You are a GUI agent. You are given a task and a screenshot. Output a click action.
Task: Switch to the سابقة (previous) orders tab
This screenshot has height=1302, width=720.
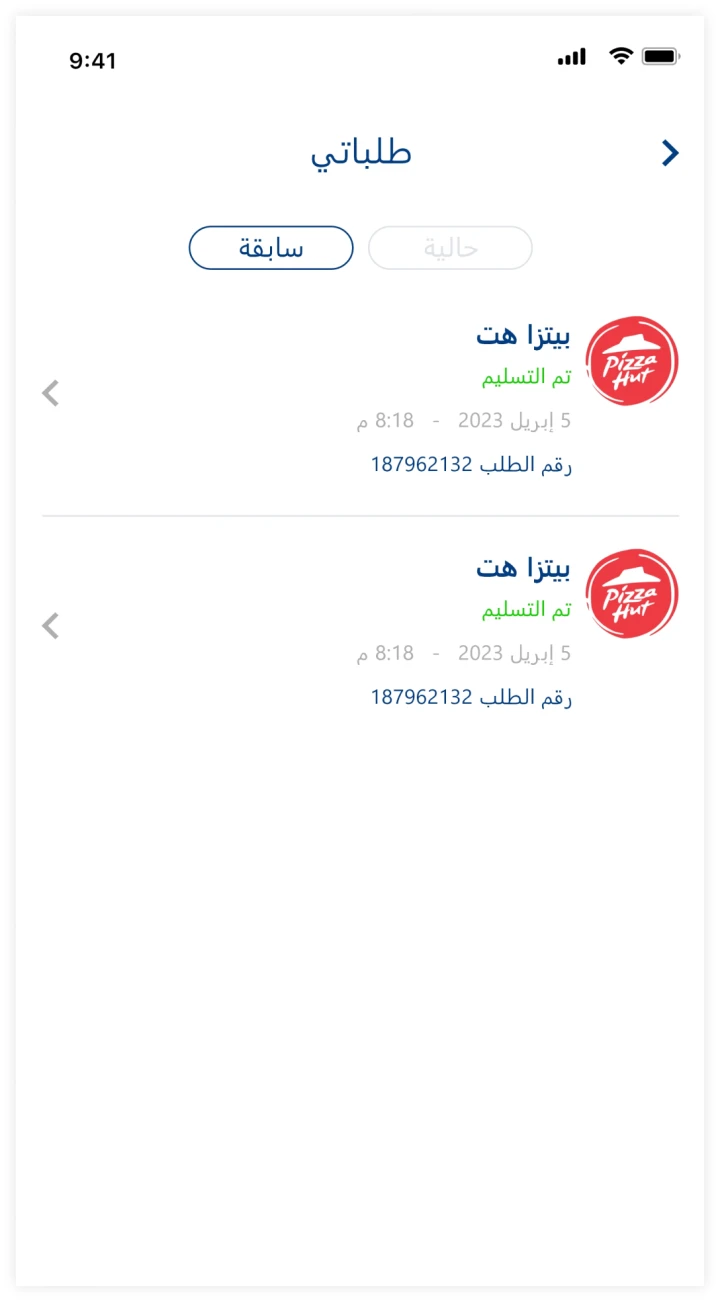click(x=271, y=248)
